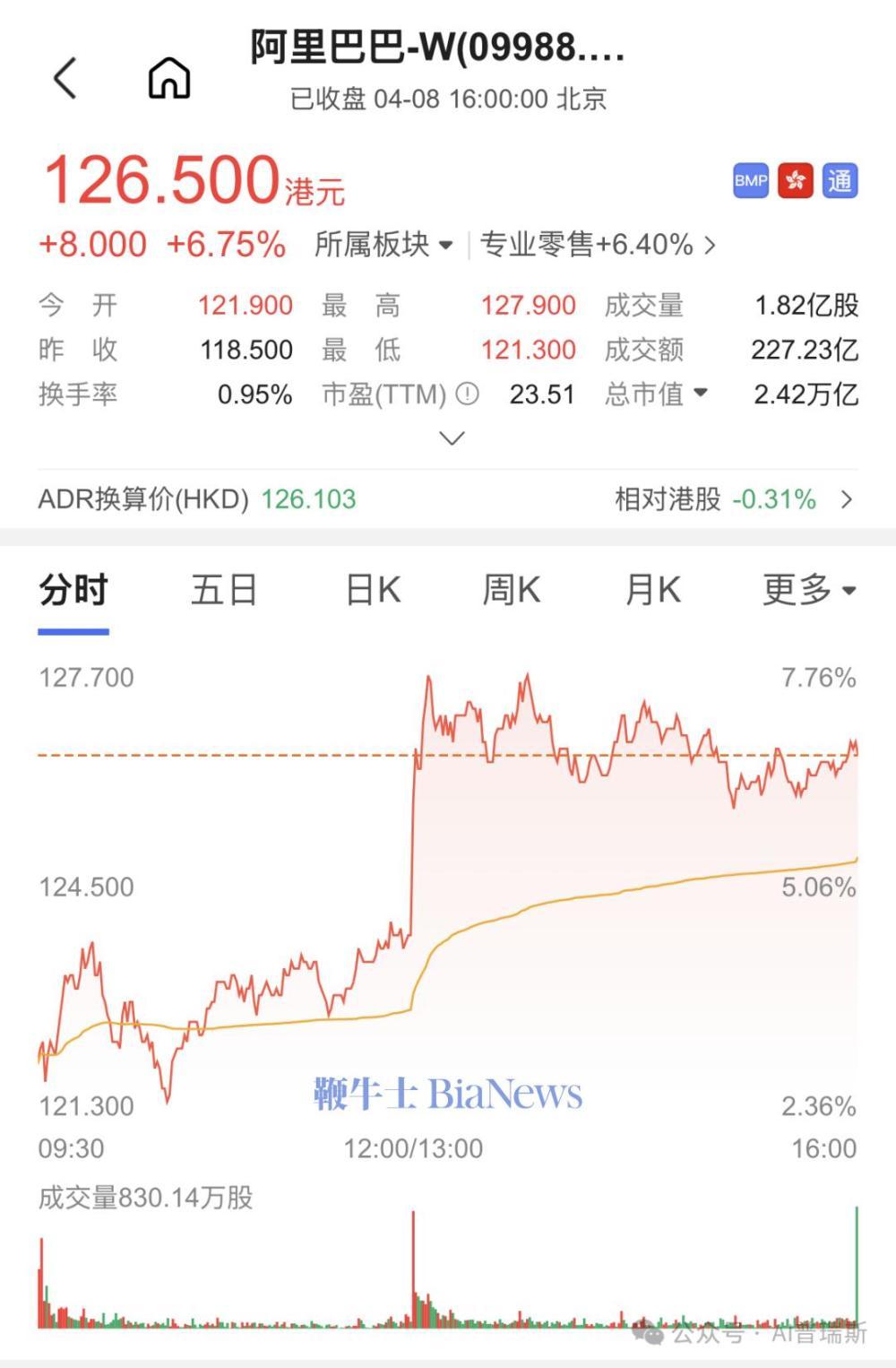Tap the home icon in the header
Image resolution: width=896 pixels, height=1368 pixels.
170,77
